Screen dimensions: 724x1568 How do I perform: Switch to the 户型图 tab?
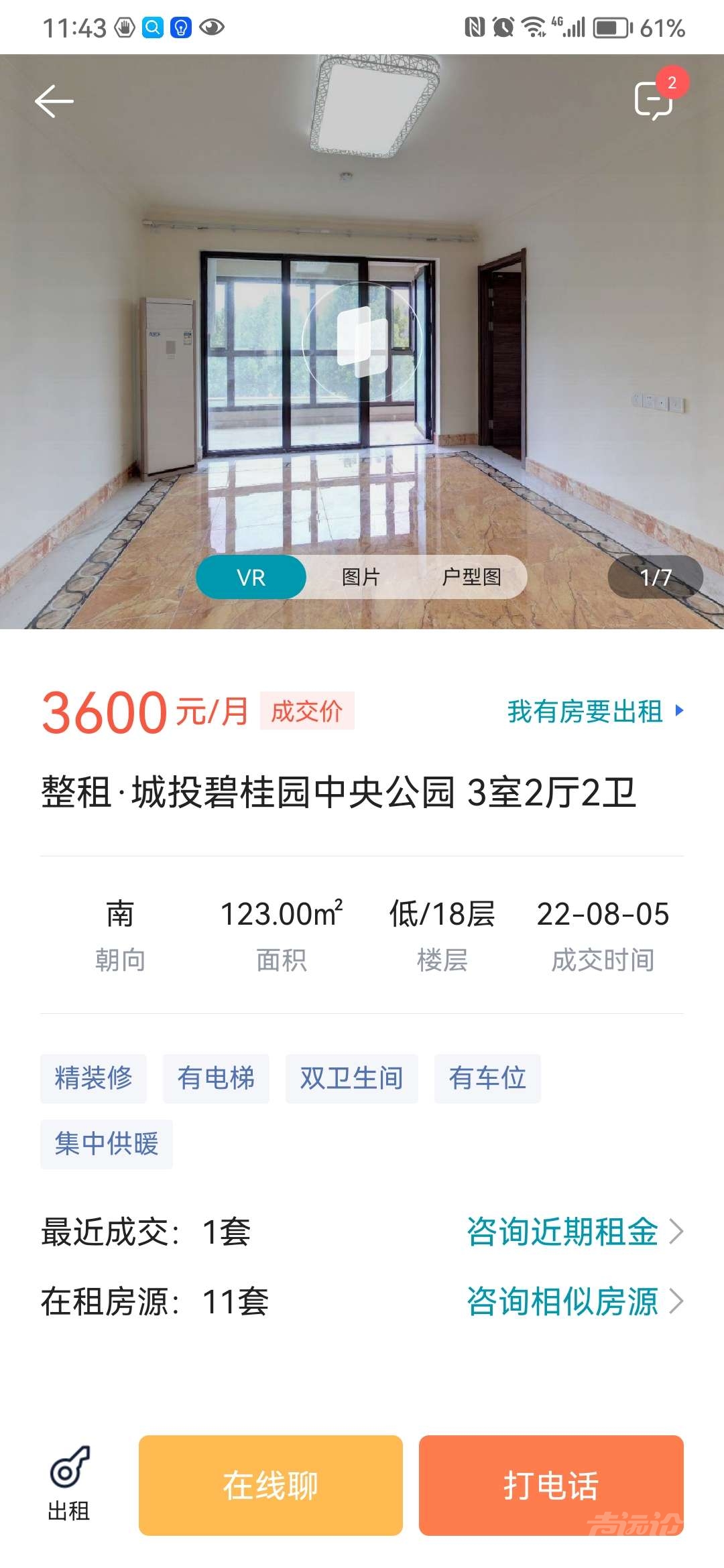point(471,577)
